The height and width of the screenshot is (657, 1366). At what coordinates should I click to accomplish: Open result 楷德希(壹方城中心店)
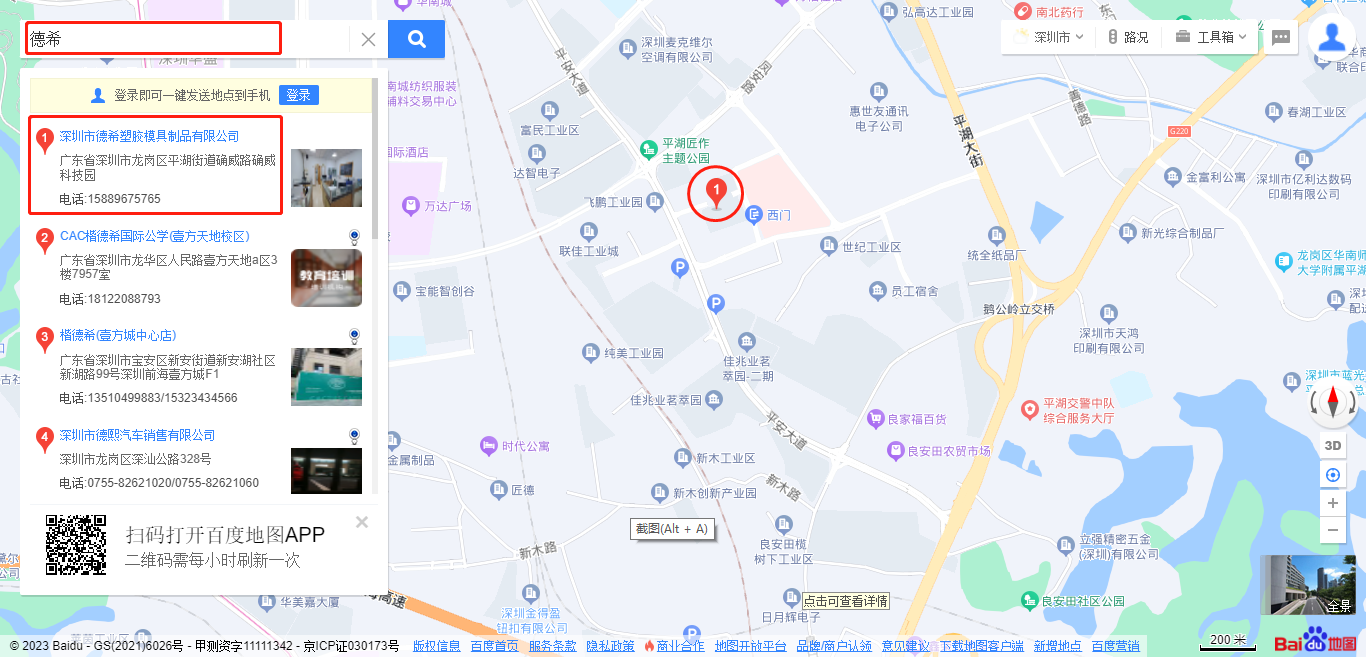click(x=117, y=335)
